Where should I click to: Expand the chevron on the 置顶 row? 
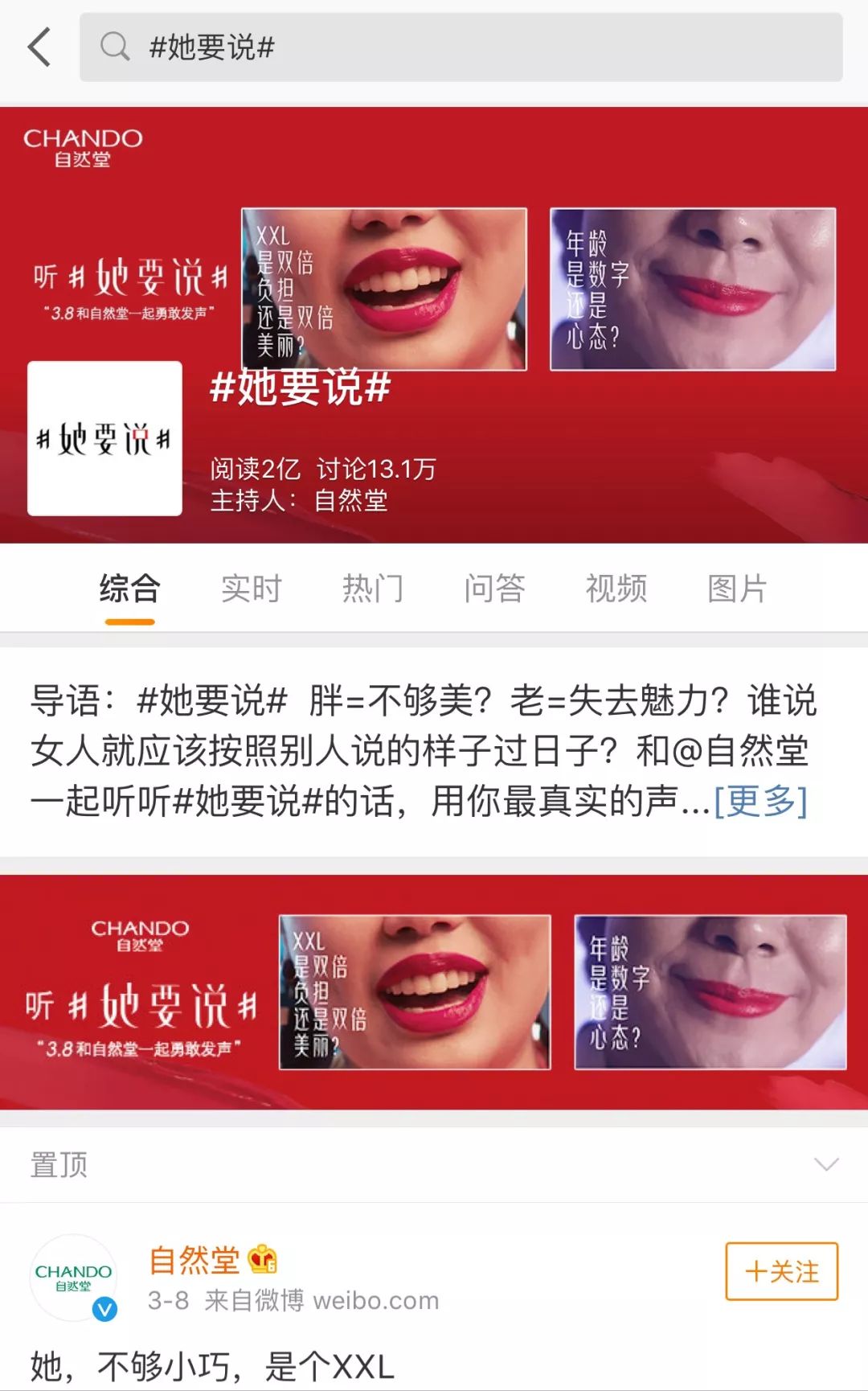point(826,1164)
